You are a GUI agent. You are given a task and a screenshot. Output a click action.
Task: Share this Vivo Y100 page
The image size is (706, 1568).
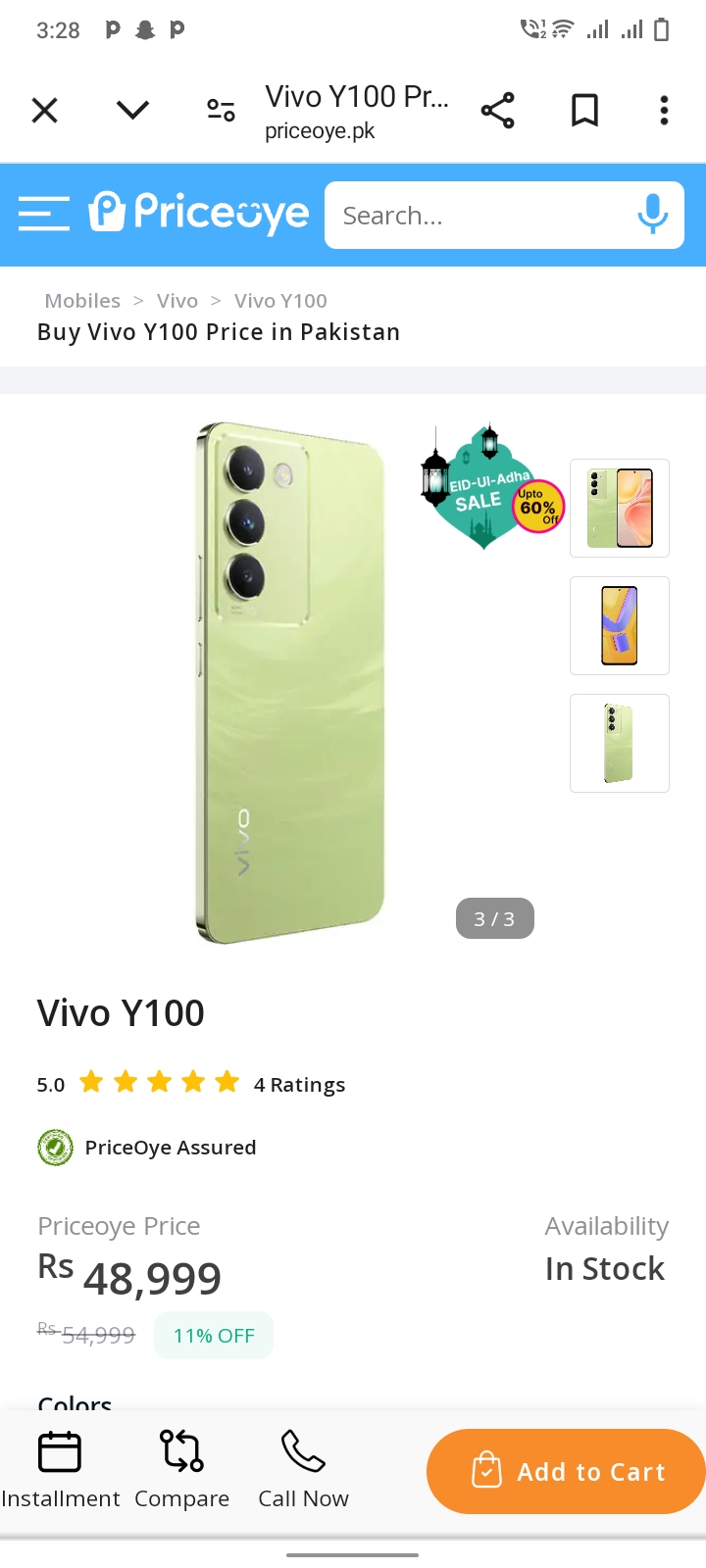498,111
